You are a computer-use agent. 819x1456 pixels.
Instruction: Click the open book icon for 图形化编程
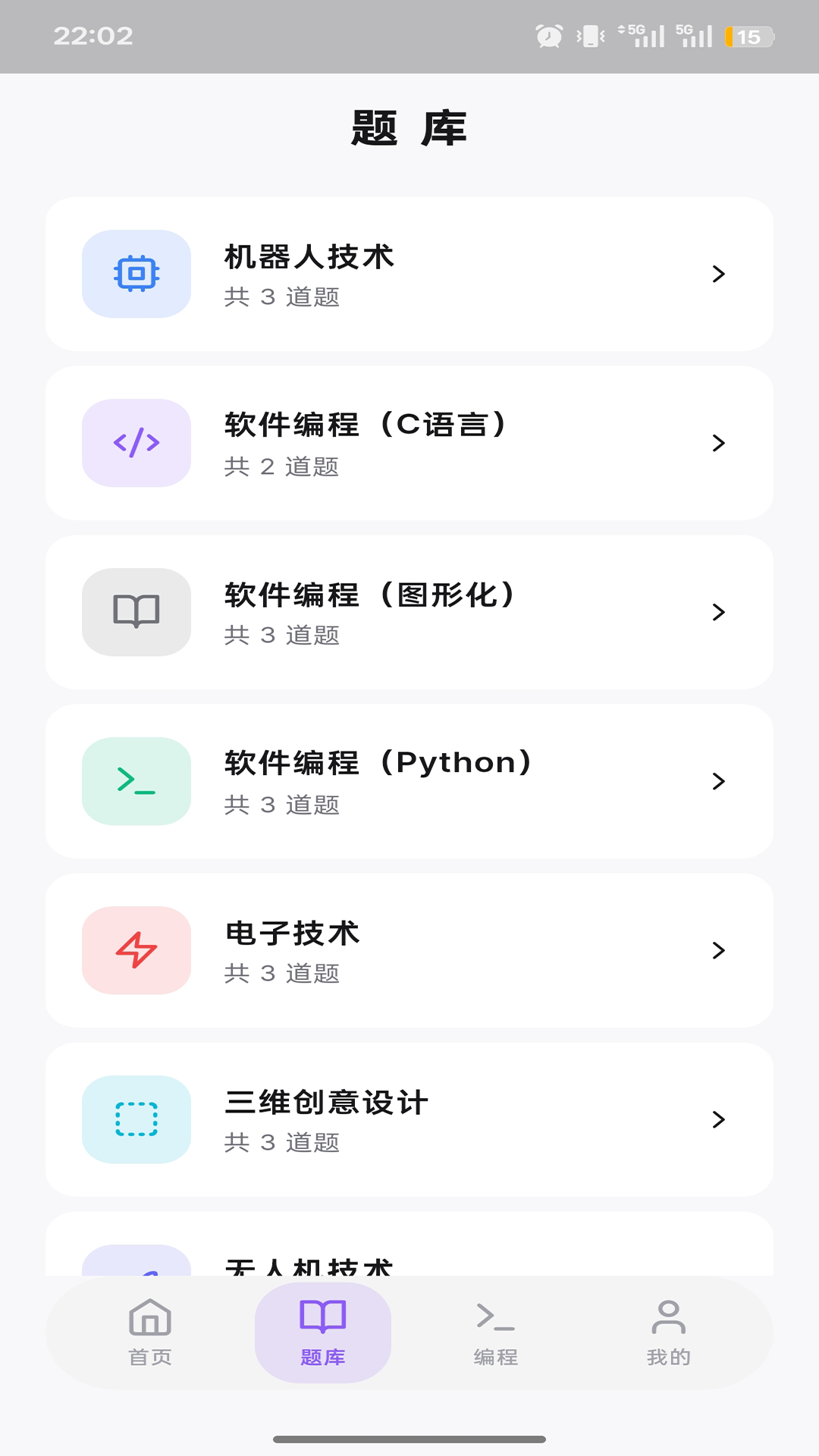point(136,613)
